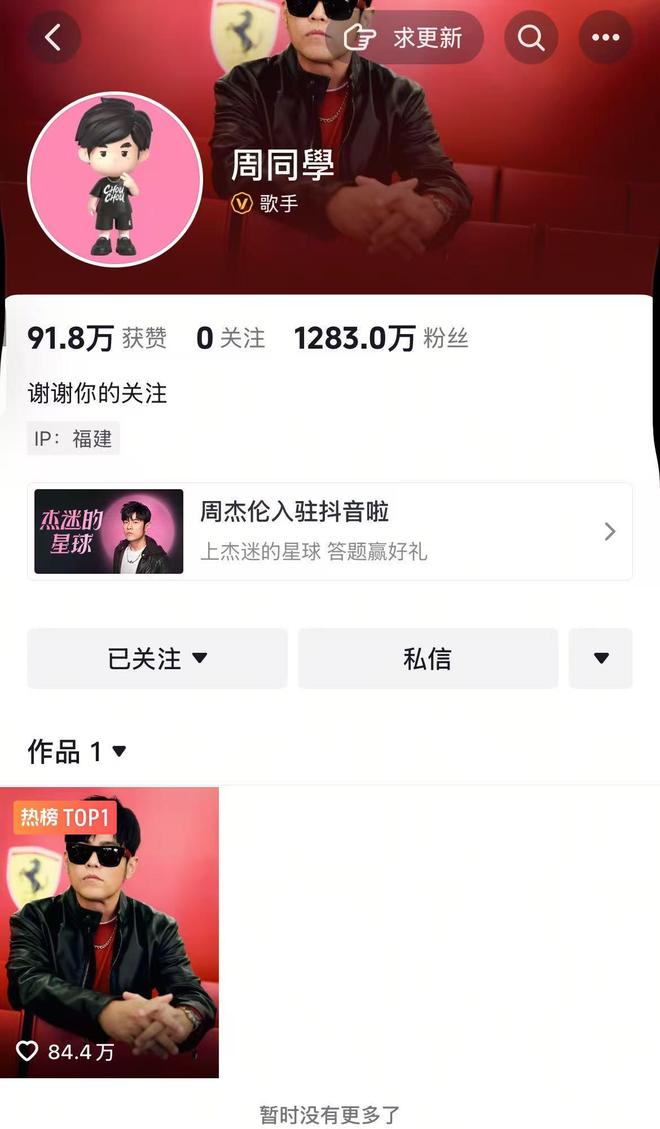The height and width of the screenshot is (1129, 660).
Task: Open the 周杰伦入驻抖音啦 banner
Action: pos(330,531)
